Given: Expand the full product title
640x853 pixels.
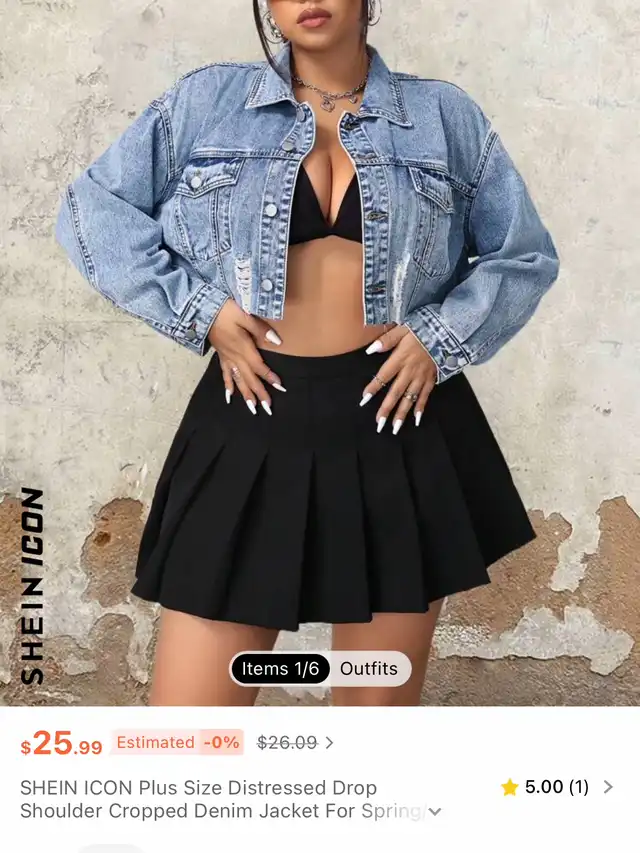Looking at the screenshot, I should tap(434, 812).
